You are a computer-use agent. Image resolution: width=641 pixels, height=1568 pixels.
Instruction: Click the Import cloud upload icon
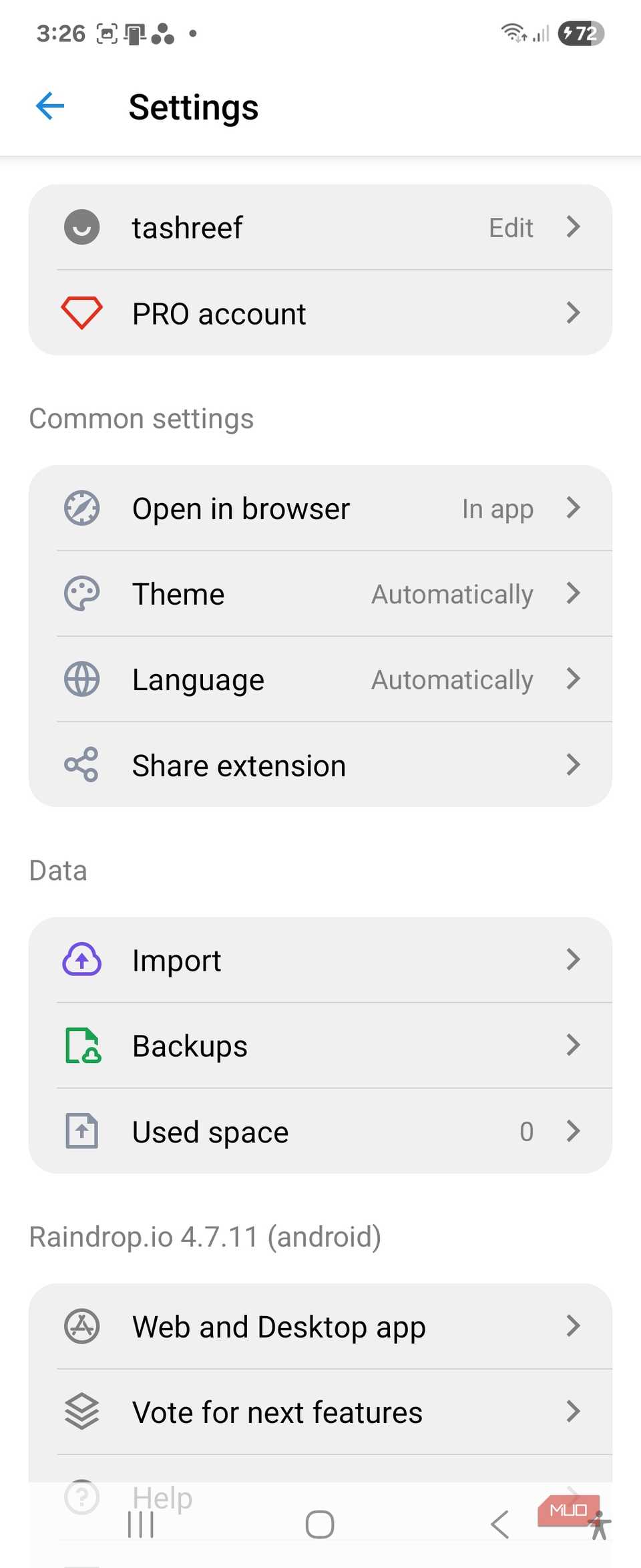[x=81, y=959]
